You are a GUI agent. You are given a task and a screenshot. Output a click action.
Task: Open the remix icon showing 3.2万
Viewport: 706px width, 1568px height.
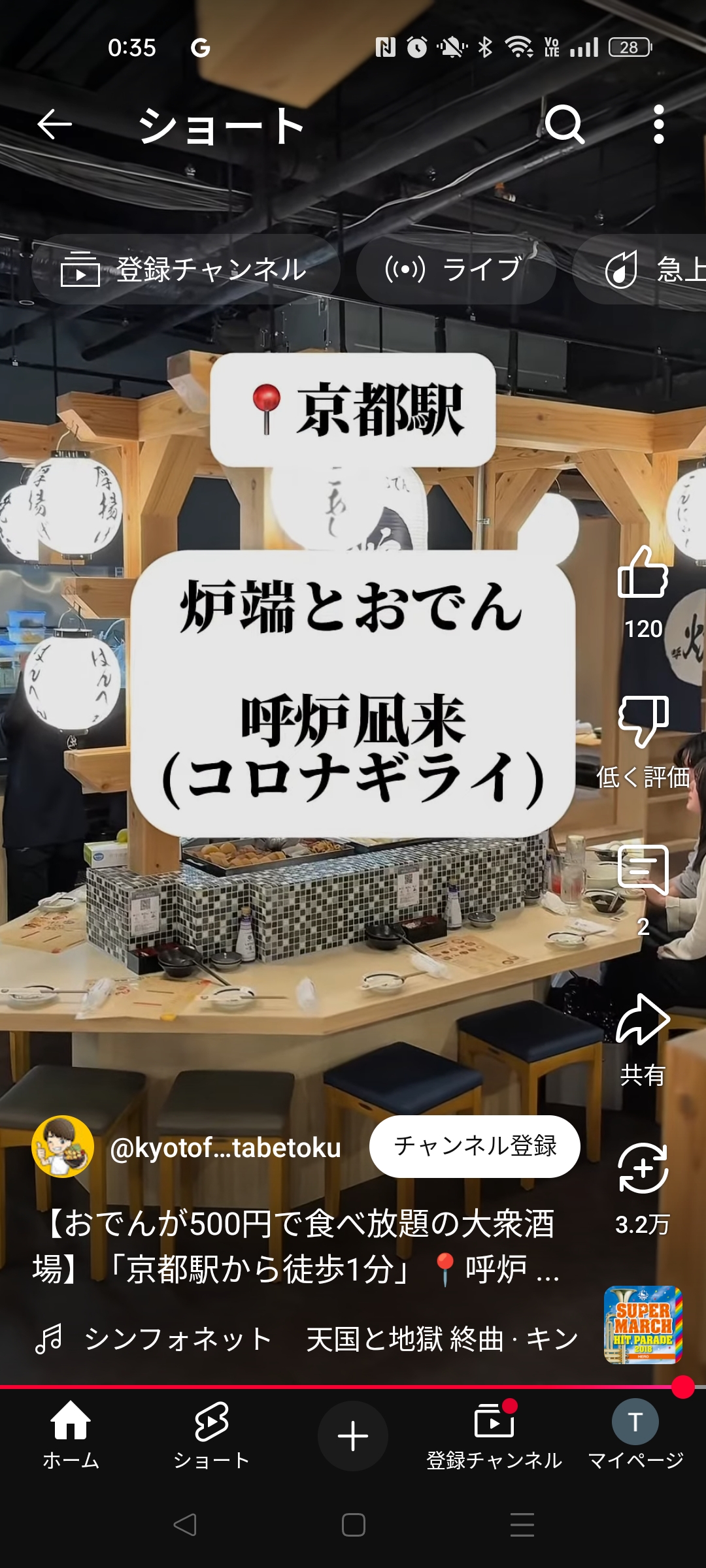point(643,1169)
